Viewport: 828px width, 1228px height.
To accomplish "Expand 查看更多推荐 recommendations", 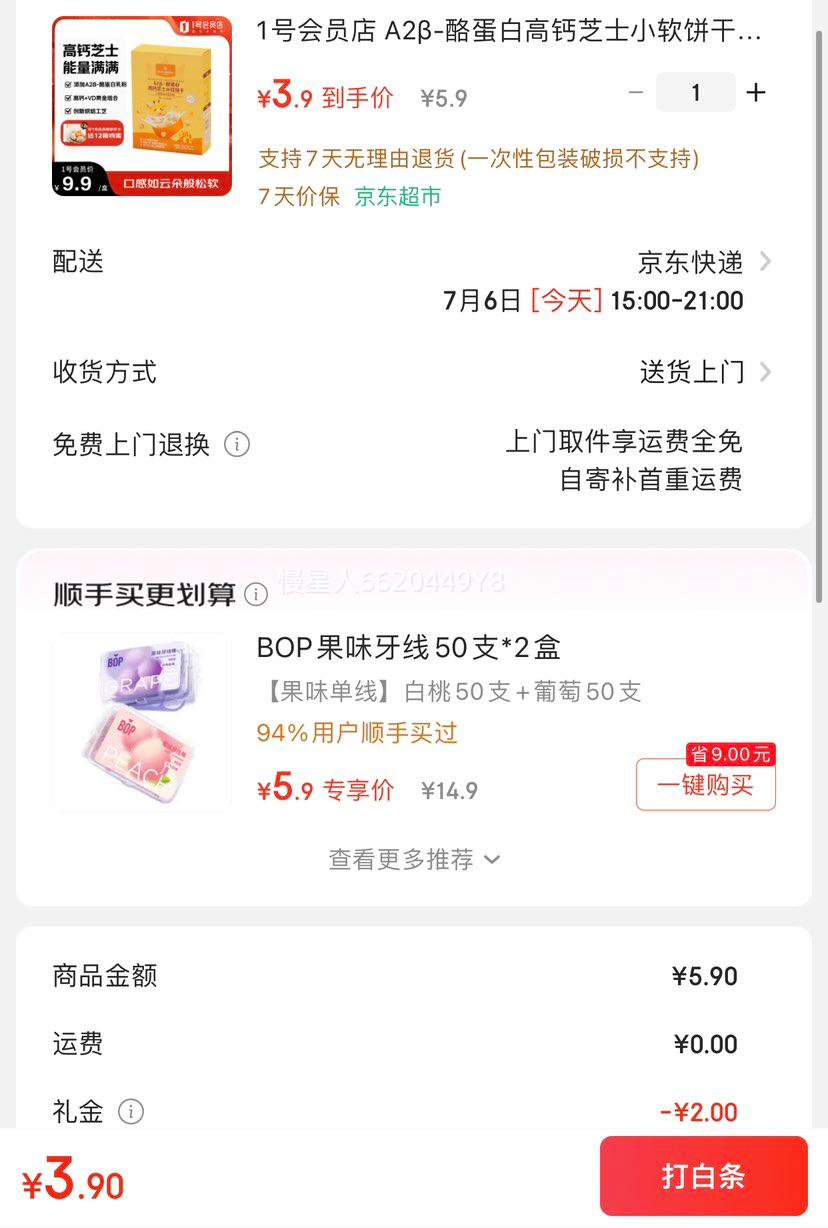I will tap(414, 859).
